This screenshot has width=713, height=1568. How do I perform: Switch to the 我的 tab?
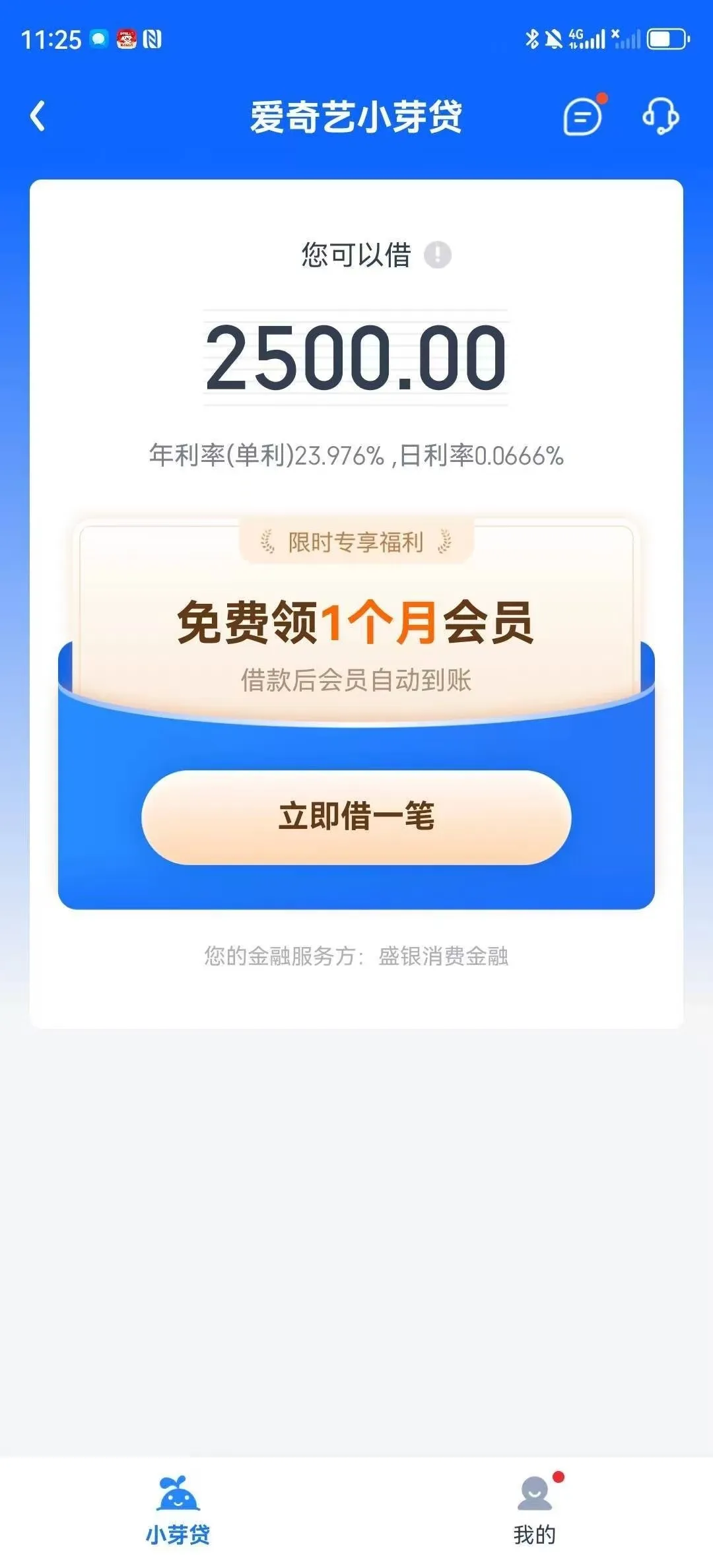pyautogui.click(x=535, y=1511)
